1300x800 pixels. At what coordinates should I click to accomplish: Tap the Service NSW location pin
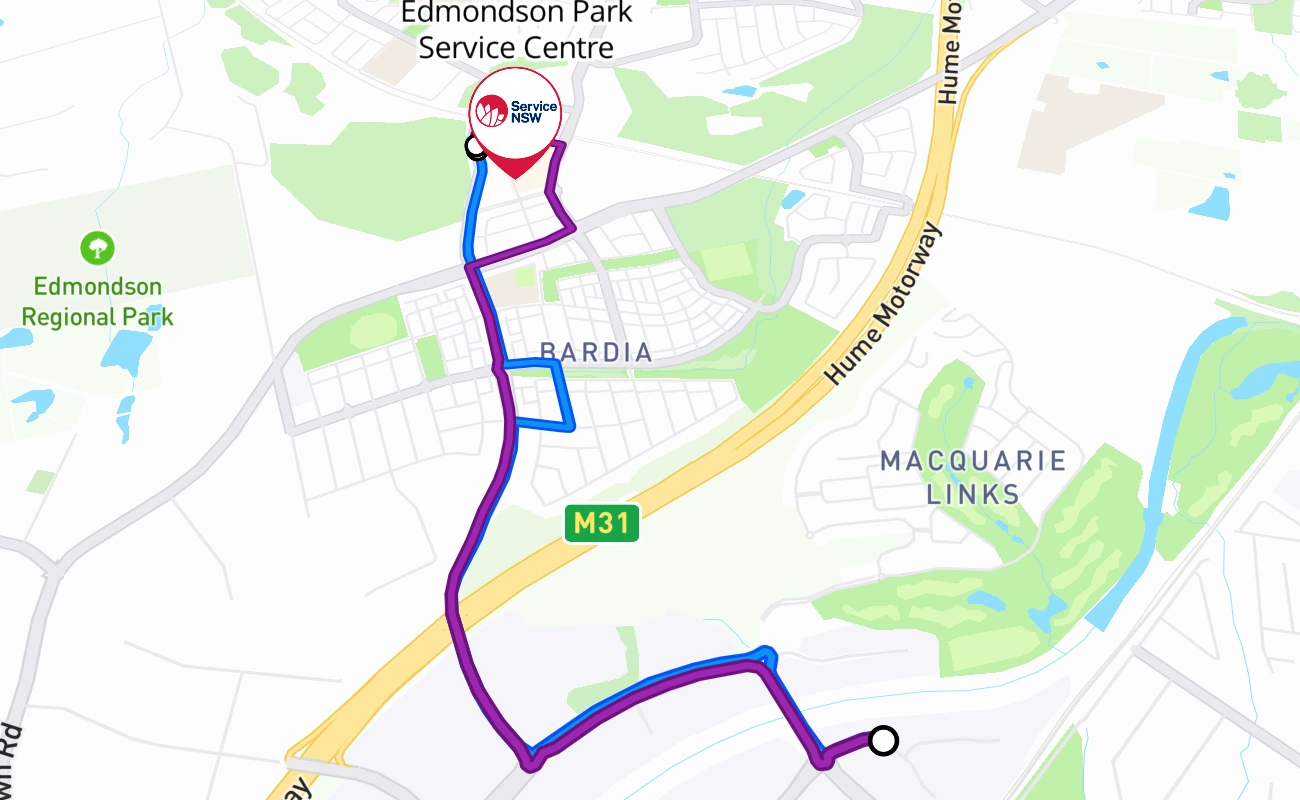515,117
